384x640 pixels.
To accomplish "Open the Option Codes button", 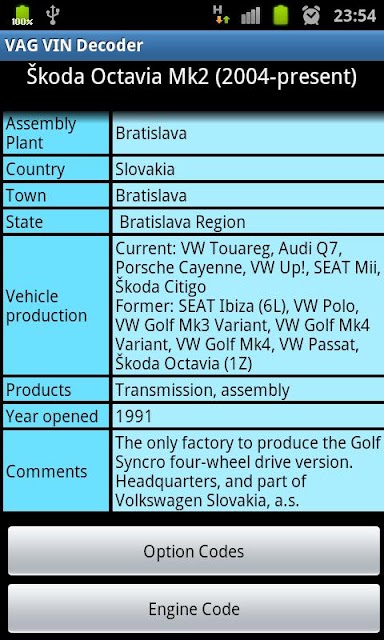I will pyautogui.click(x=193, y=551).
